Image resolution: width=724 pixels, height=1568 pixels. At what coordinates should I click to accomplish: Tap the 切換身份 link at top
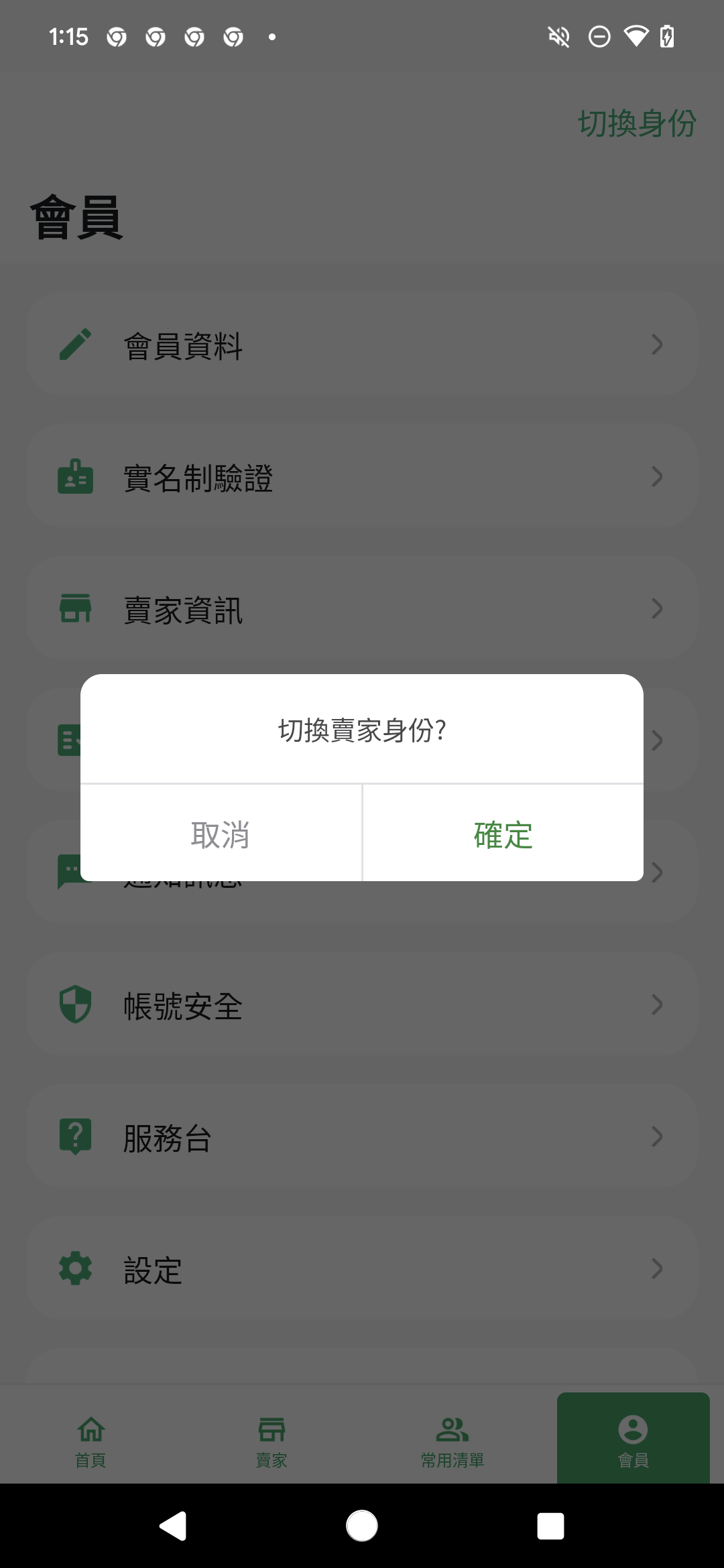[637, 124]
